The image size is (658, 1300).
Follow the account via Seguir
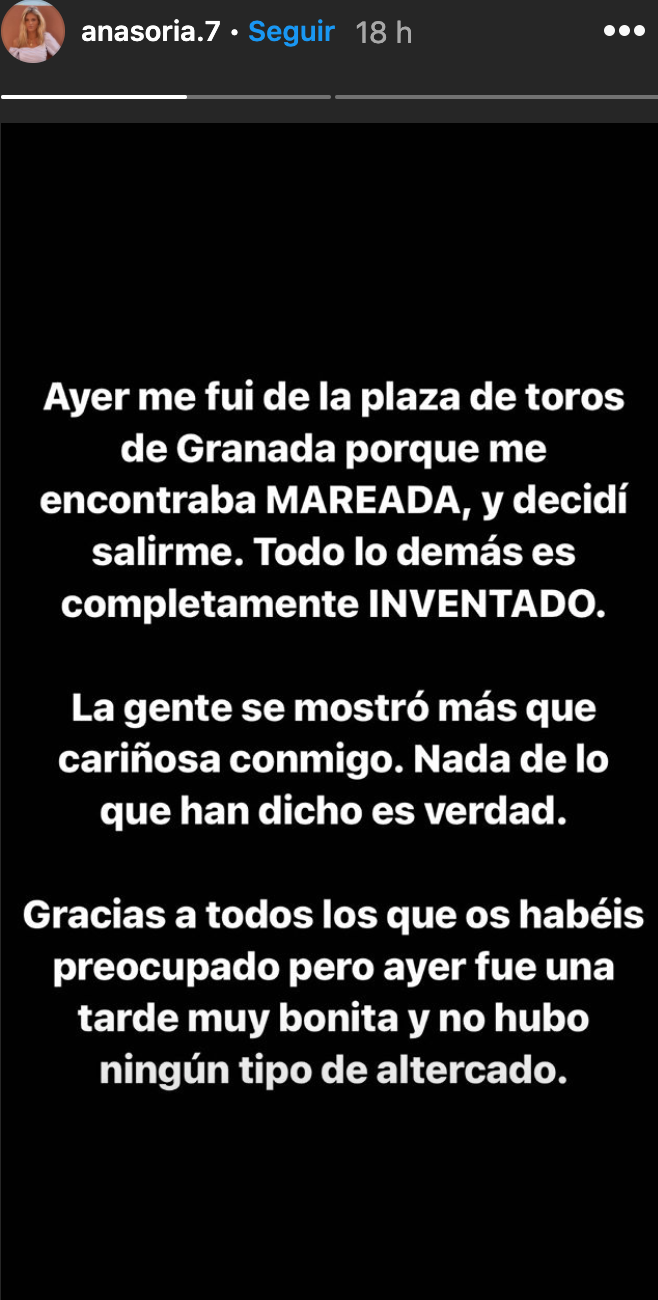291,32
